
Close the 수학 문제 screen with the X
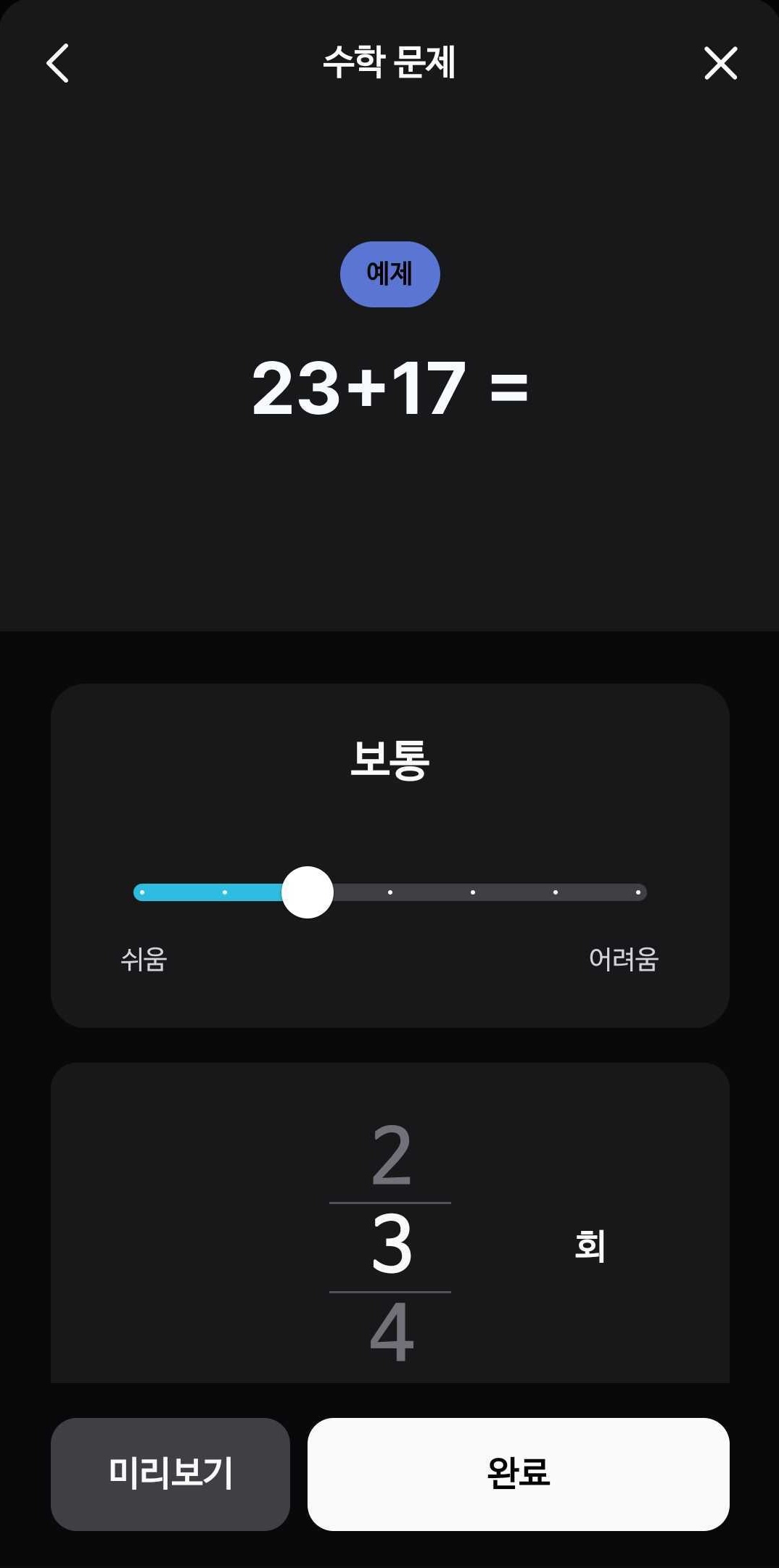721,65
